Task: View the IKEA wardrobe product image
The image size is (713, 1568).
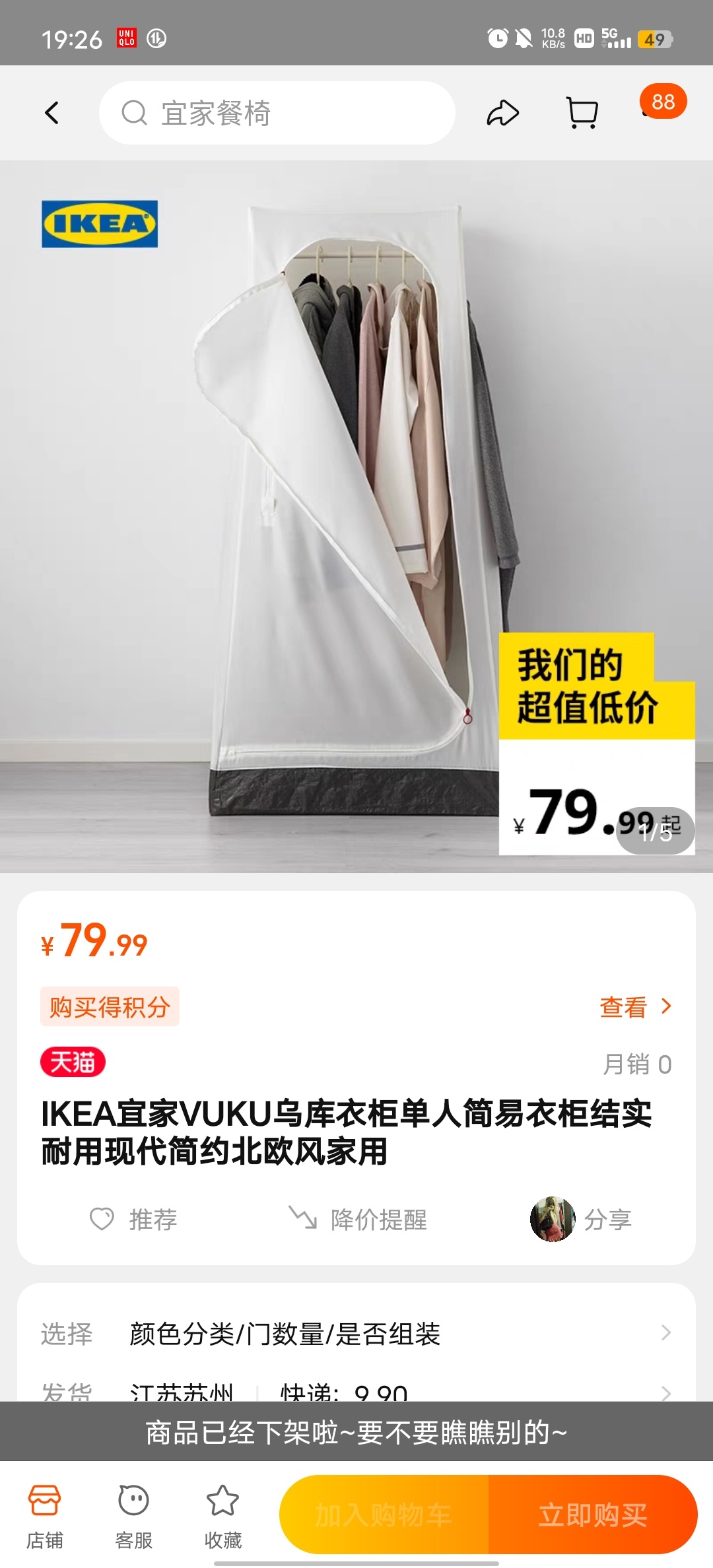Action: click(x=356, y=516)
